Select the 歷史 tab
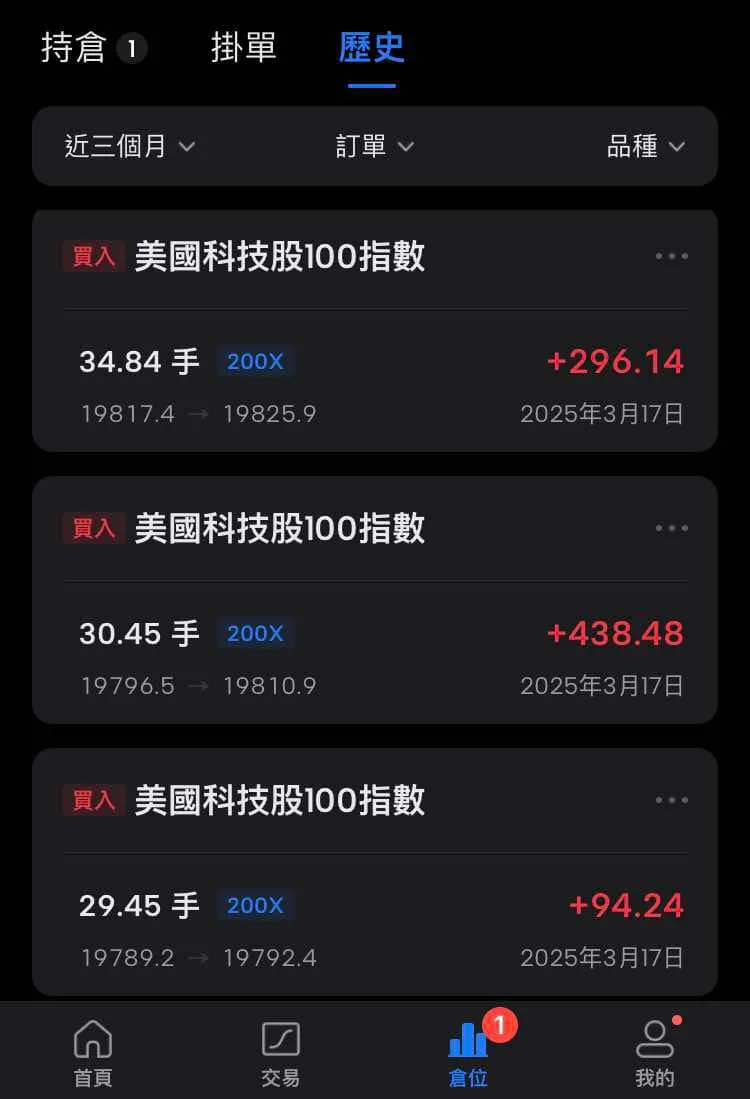750x1099 pixels. [371, 48]
